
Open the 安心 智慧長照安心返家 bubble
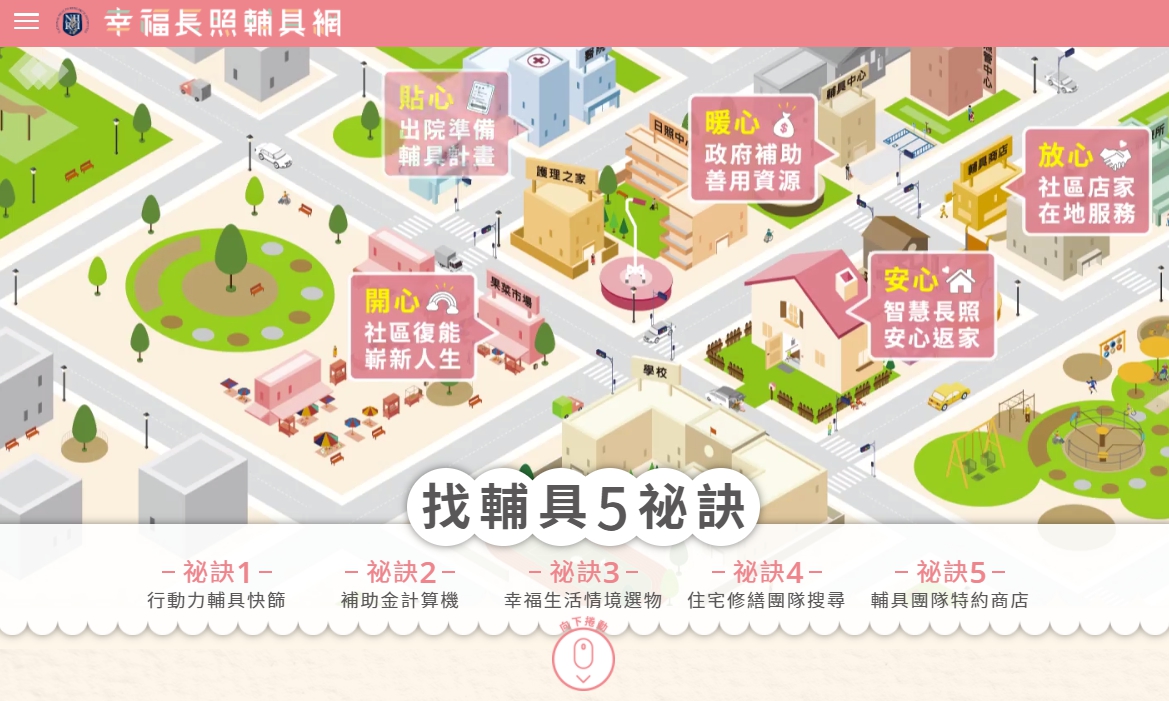pos(930,305)
